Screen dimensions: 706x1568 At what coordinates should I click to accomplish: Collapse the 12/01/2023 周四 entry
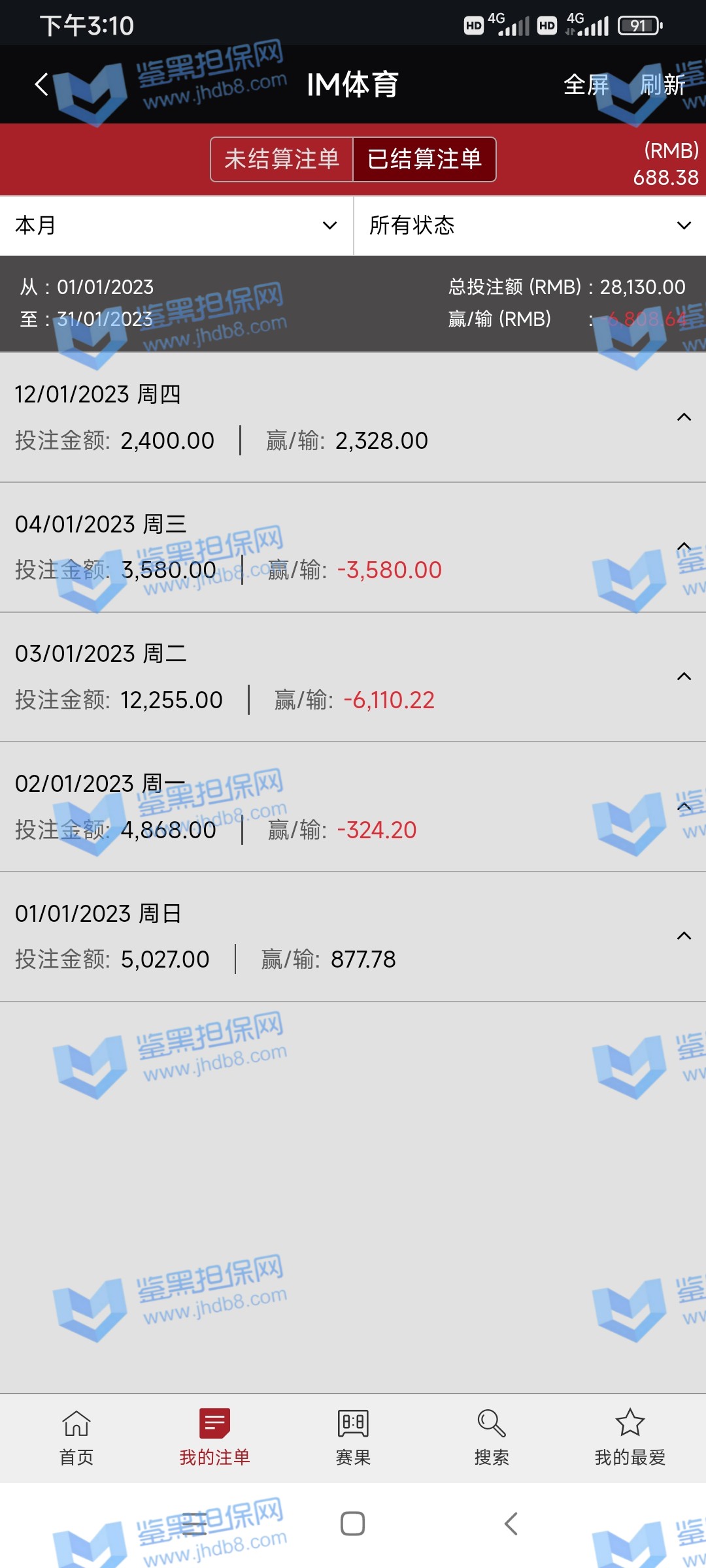coord(684,417)
